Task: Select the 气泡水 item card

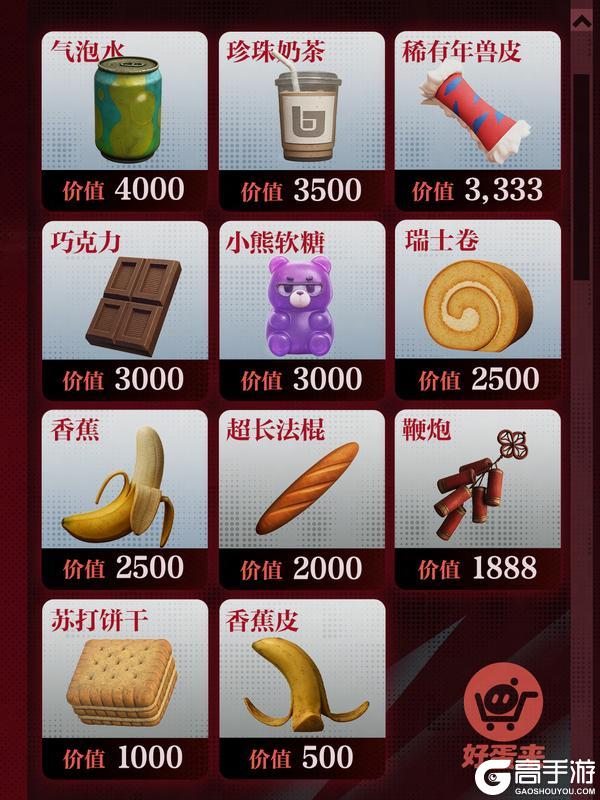Action: [x=124, y=120]
